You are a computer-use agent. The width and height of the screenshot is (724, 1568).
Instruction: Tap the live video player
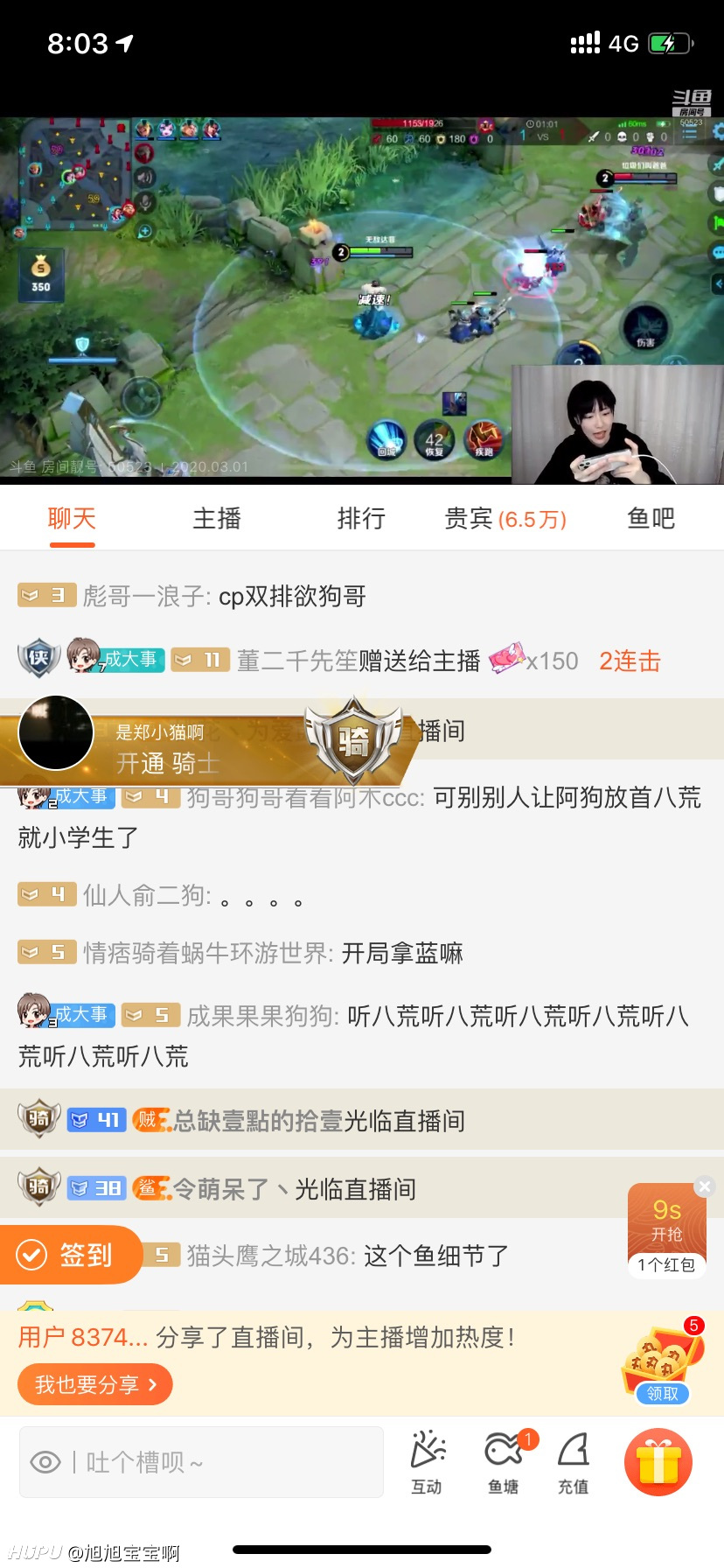click(x=362, y=300)
